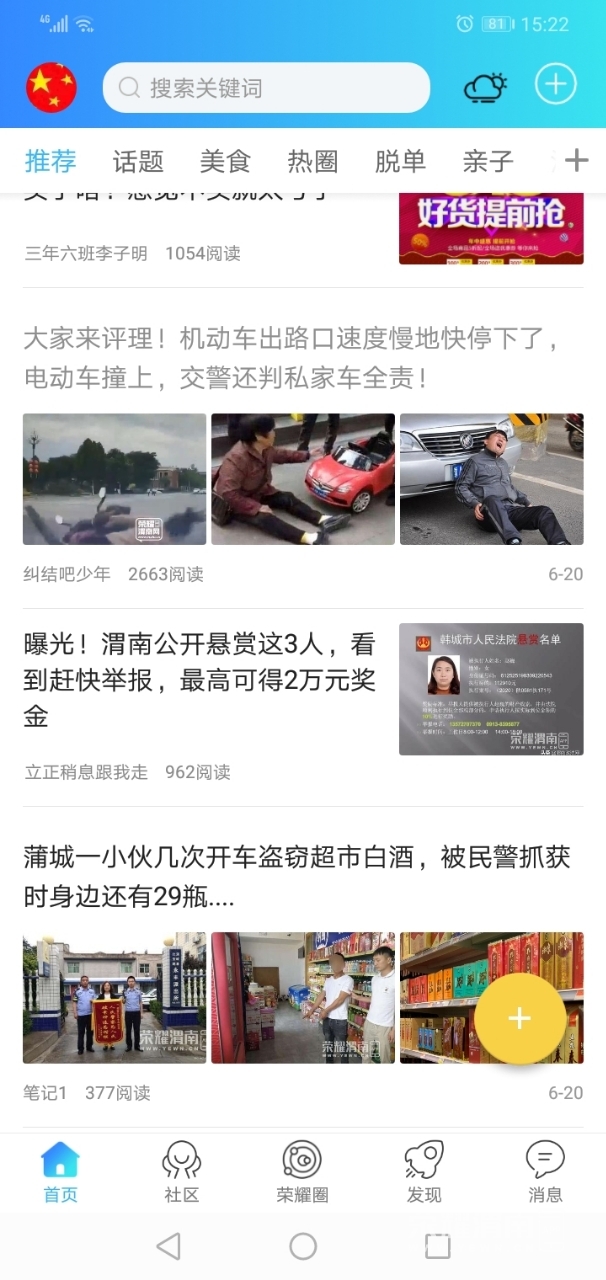Go to the 发现 bottom tab
606x1280 pixels.
coord(424,1172)
